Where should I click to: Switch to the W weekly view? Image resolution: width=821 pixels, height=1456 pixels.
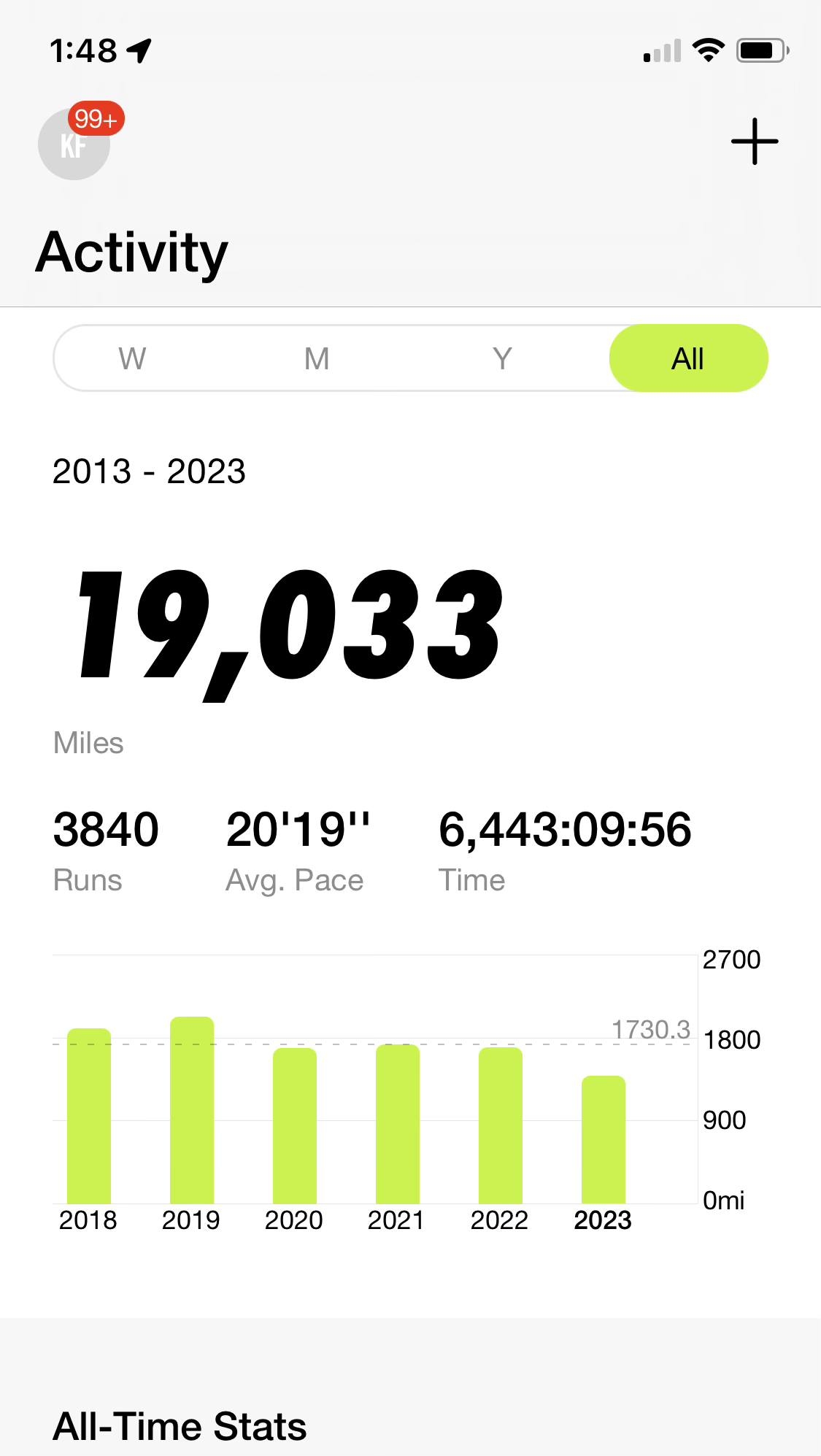[132, 358]
